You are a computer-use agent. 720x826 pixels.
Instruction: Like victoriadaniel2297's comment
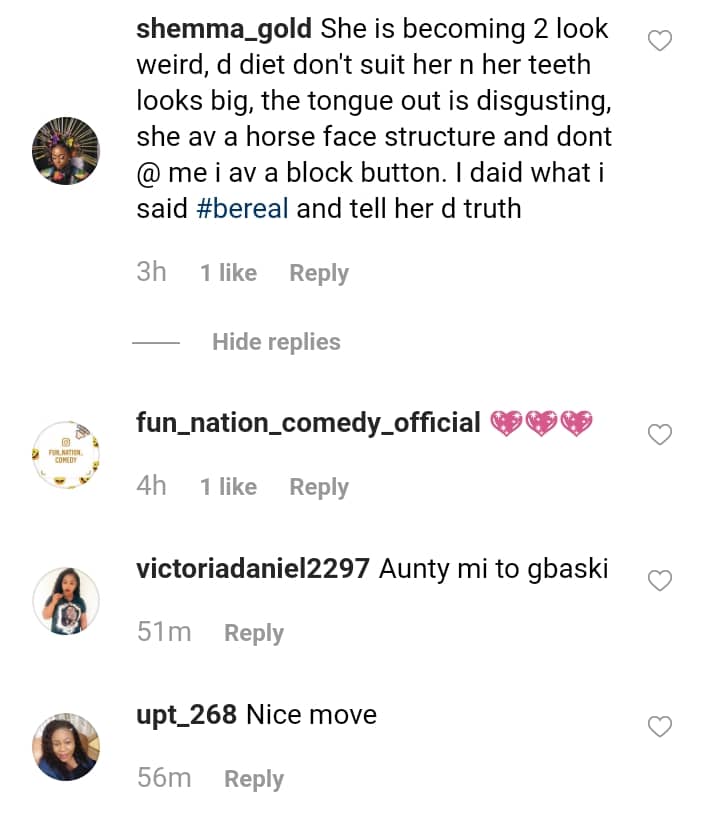(x=660, y=580)
